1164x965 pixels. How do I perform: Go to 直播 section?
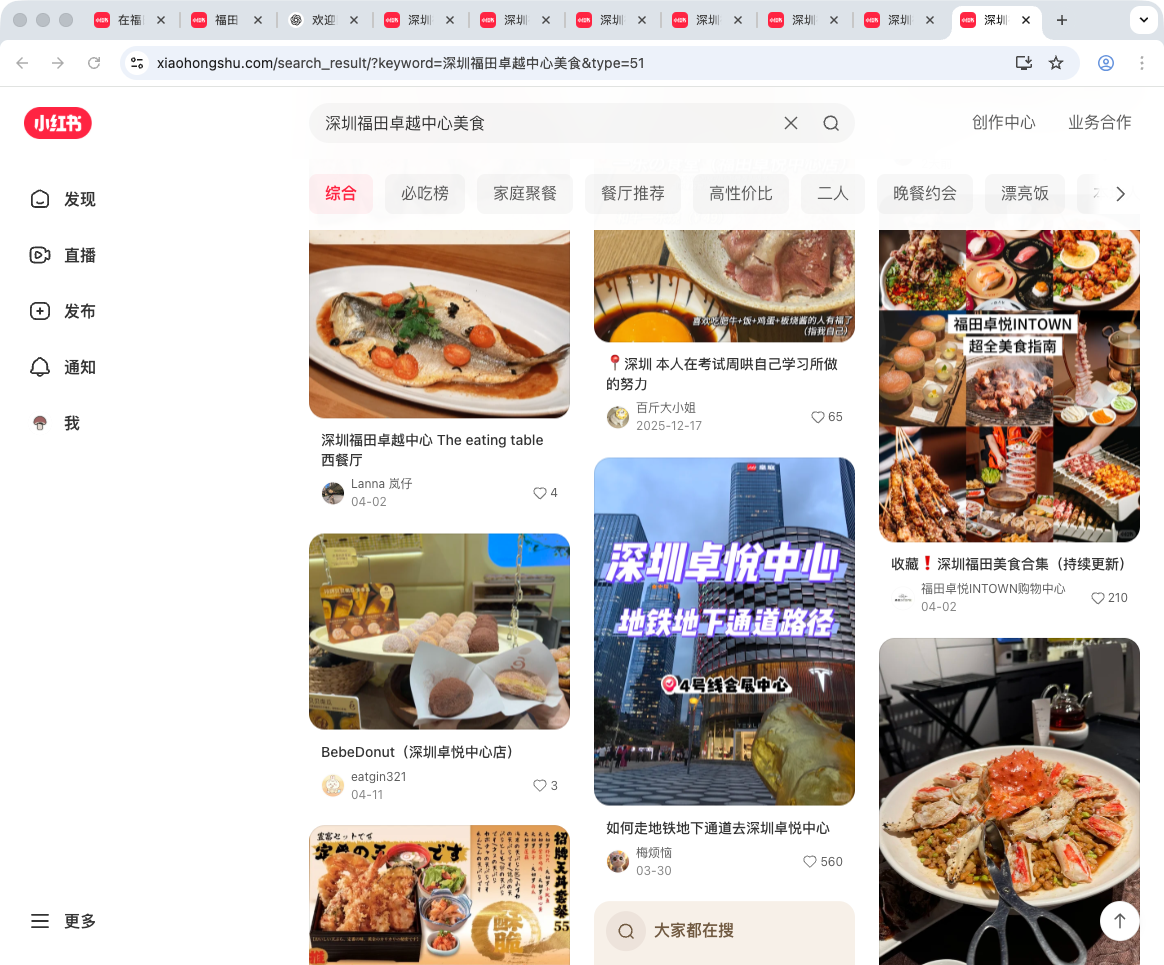tap(64, 255)
